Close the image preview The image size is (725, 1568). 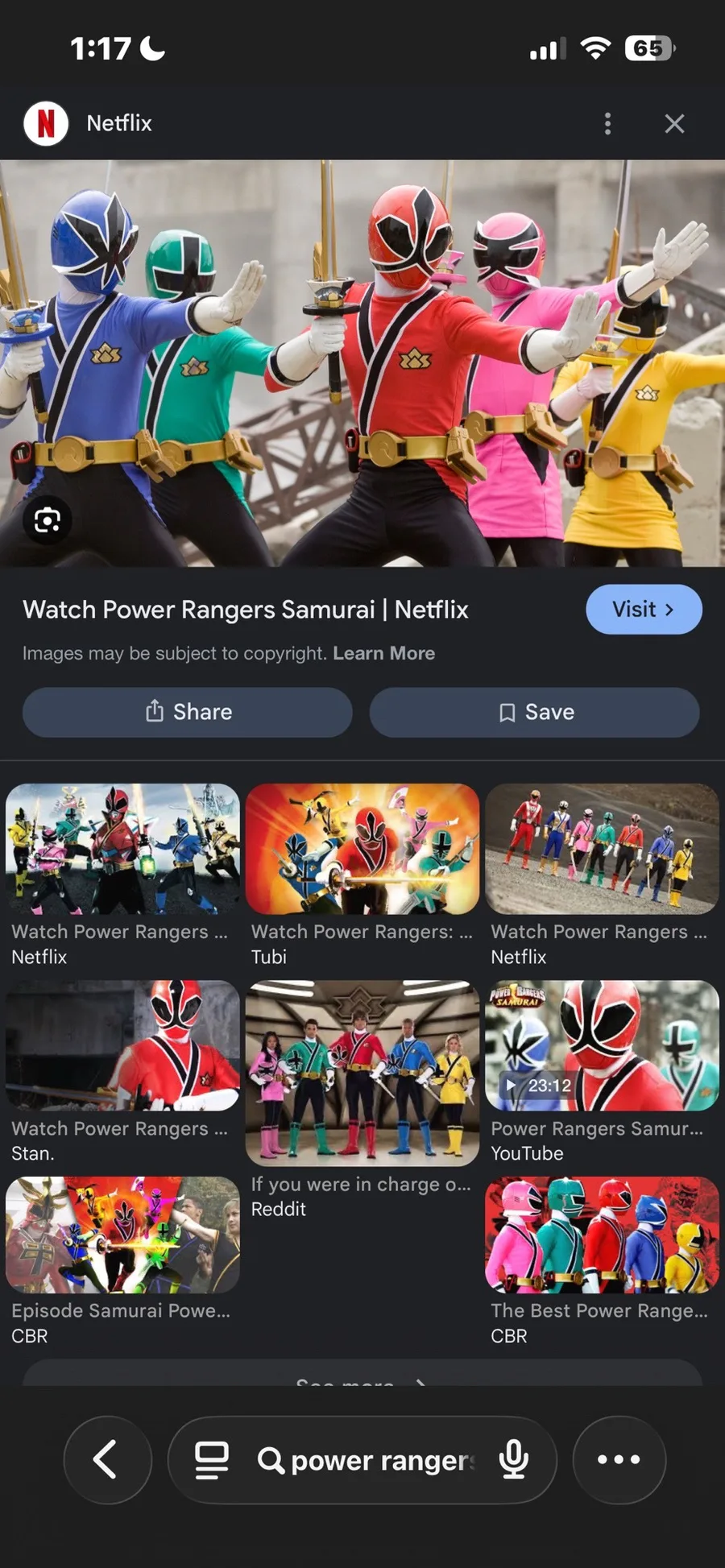pos(674,123)
